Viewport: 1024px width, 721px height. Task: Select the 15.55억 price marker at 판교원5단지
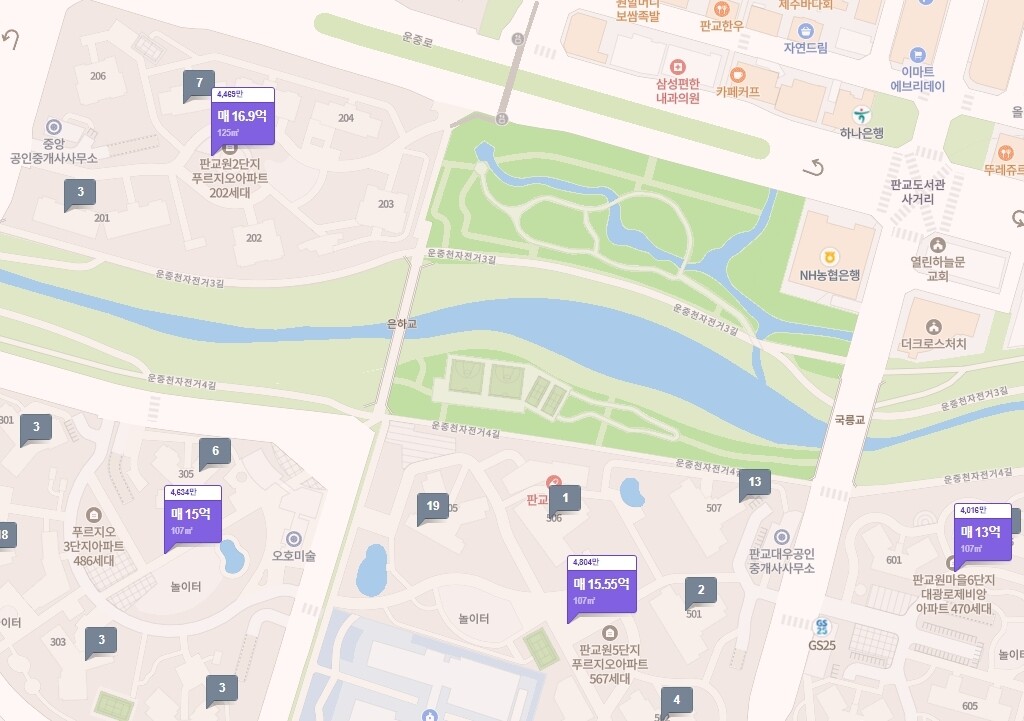[601, 587]
